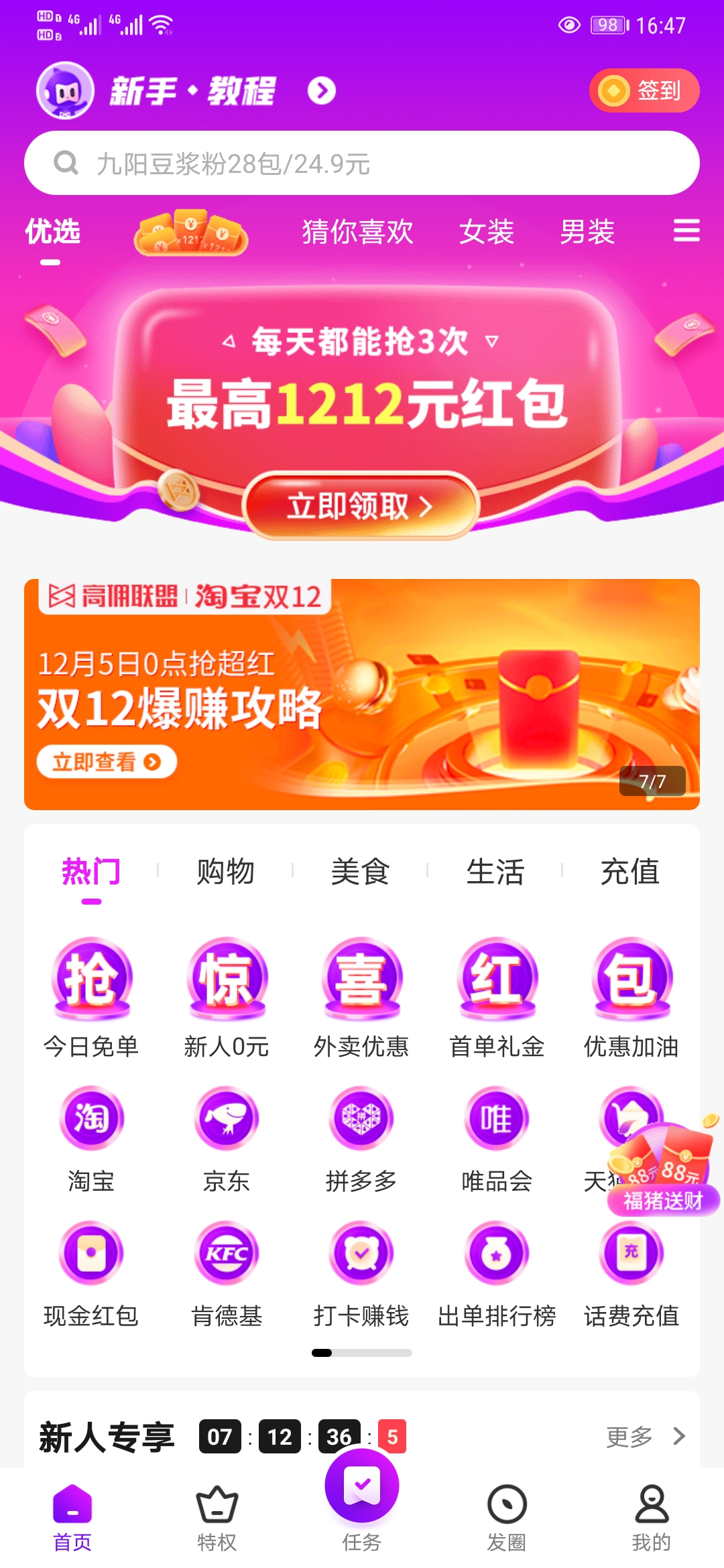Viewport: 724px width, 1568px height.
Task: Open the search box
Action: pyautogui.click(x=362, y=163)
